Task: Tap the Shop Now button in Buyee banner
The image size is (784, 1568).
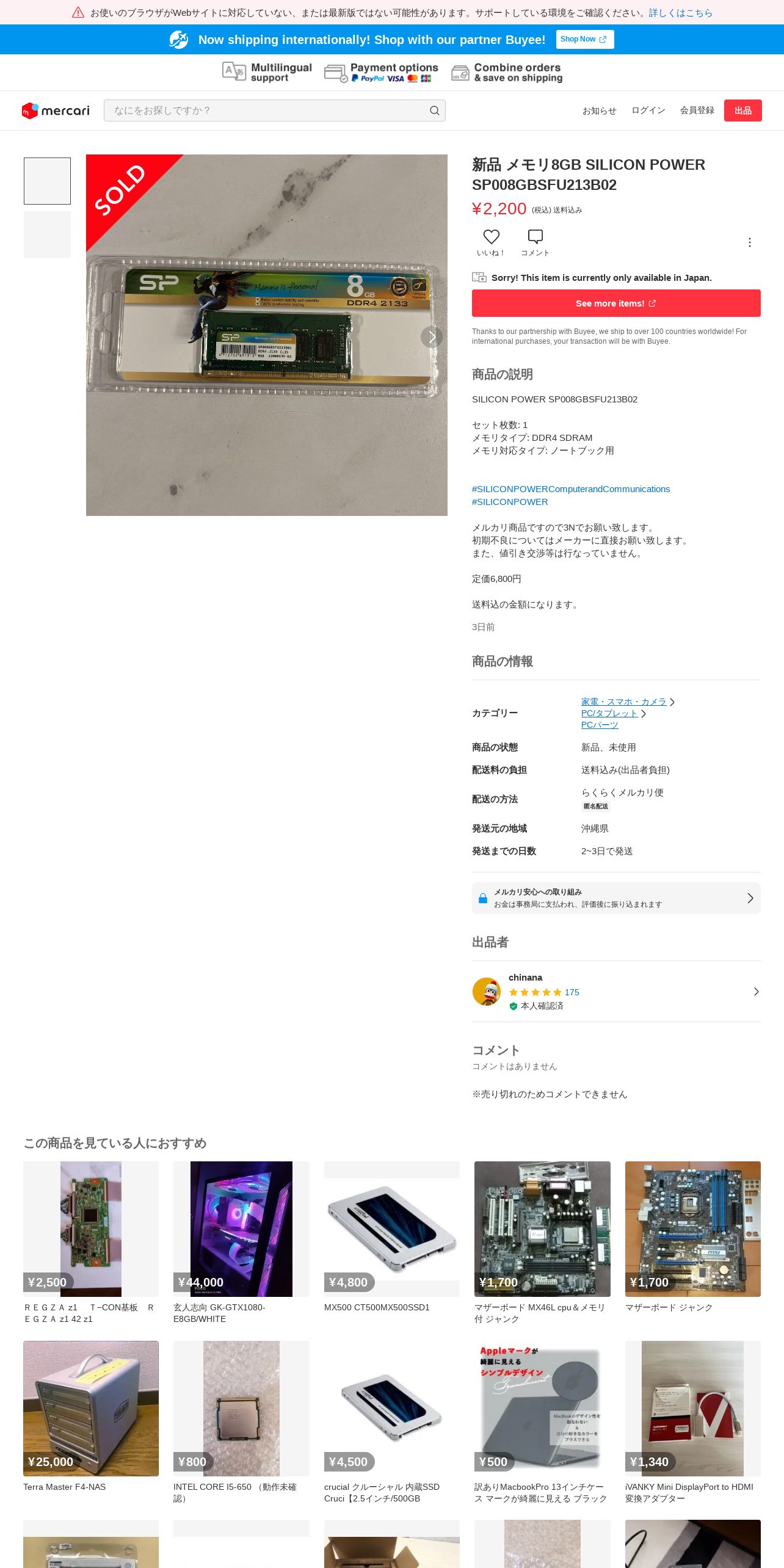Action: pos(584,39)
